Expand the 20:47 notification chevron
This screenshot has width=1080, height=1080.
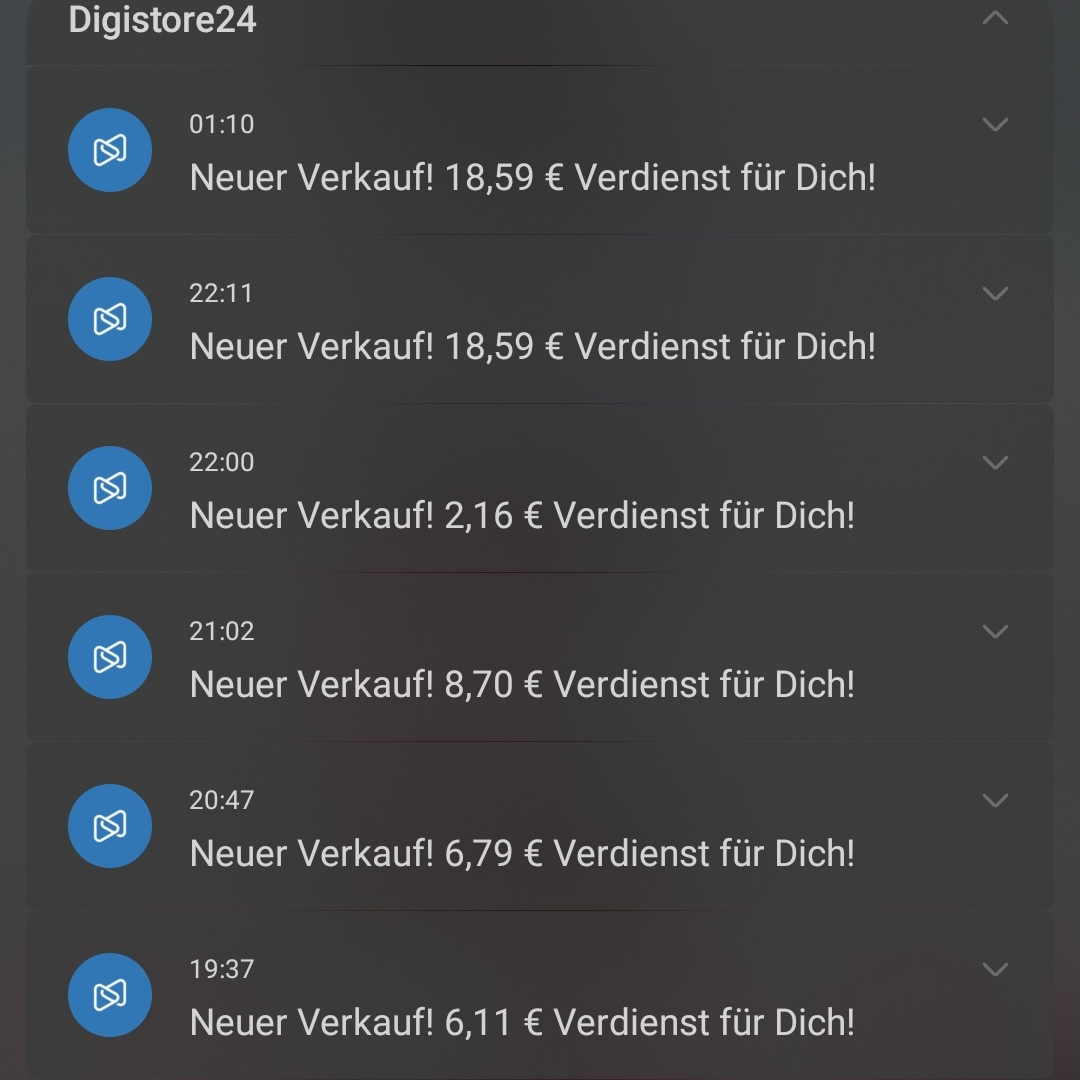click(x=995, y=801)
